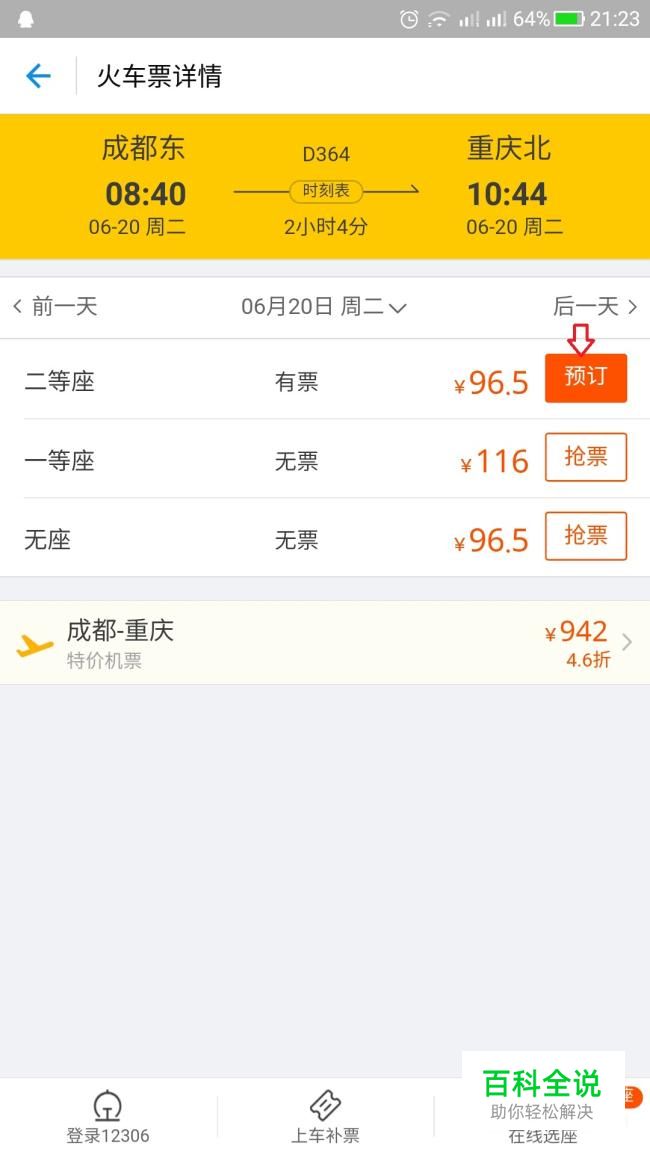650x1155 pixels.
Task: Open the 时刻表 timetable for D364
Action: coord(326,192)
